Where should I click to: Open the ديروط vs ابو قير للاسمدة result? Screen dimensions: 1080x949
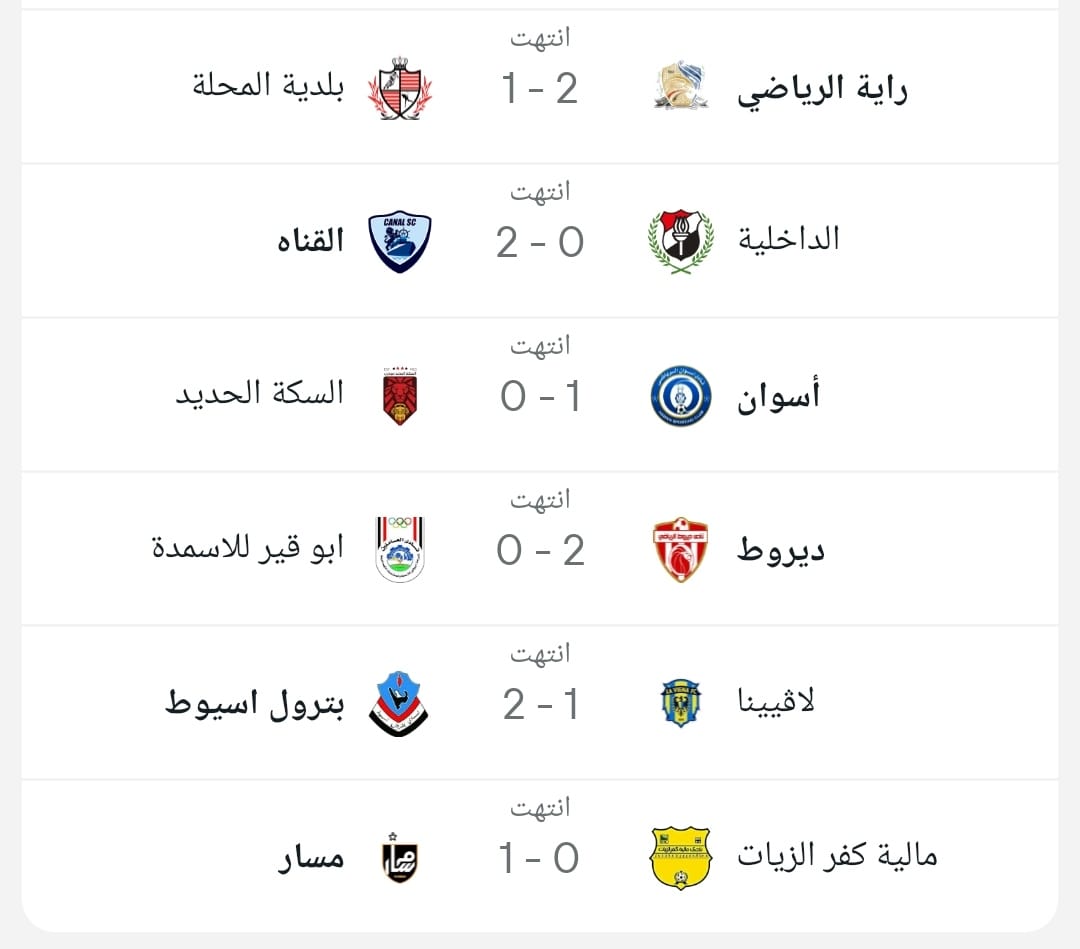(540, 550)
